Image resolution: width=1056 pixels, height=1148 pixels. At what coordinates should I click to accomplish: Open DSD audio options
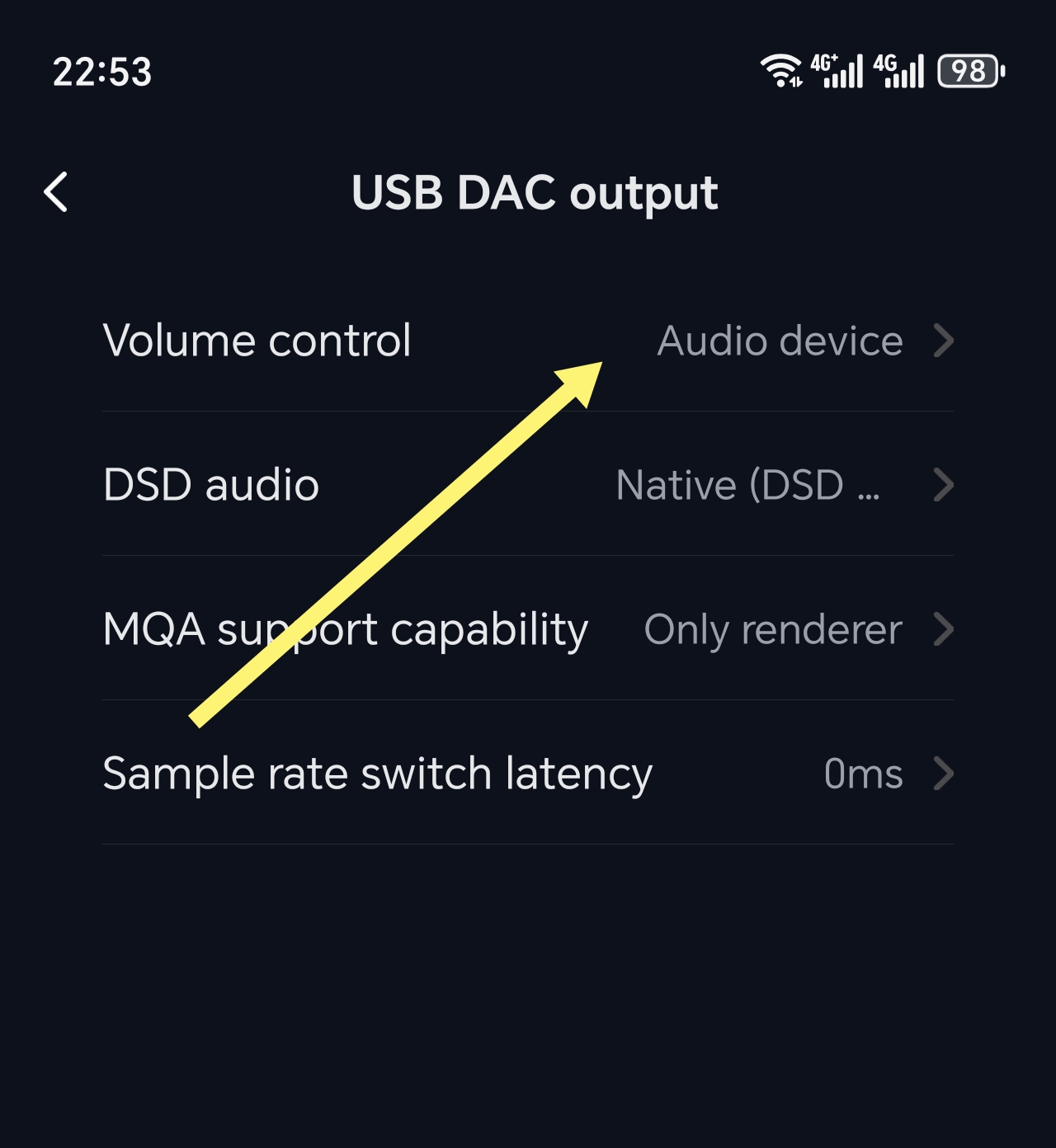click(x=528, y=485)
